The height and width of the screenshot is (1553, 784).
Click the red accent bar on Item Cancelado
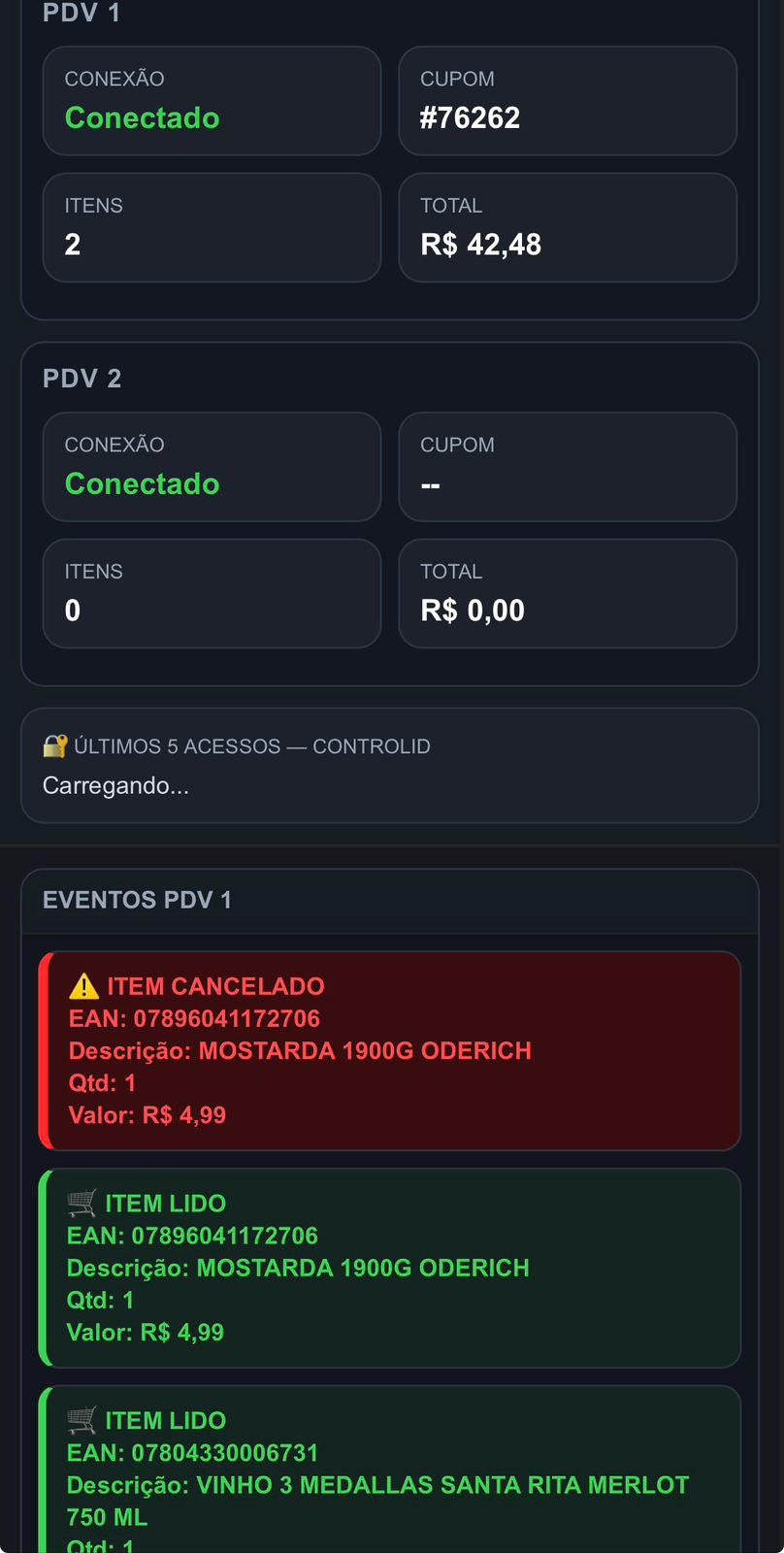pyautogui.click(x=44, y=1049)
